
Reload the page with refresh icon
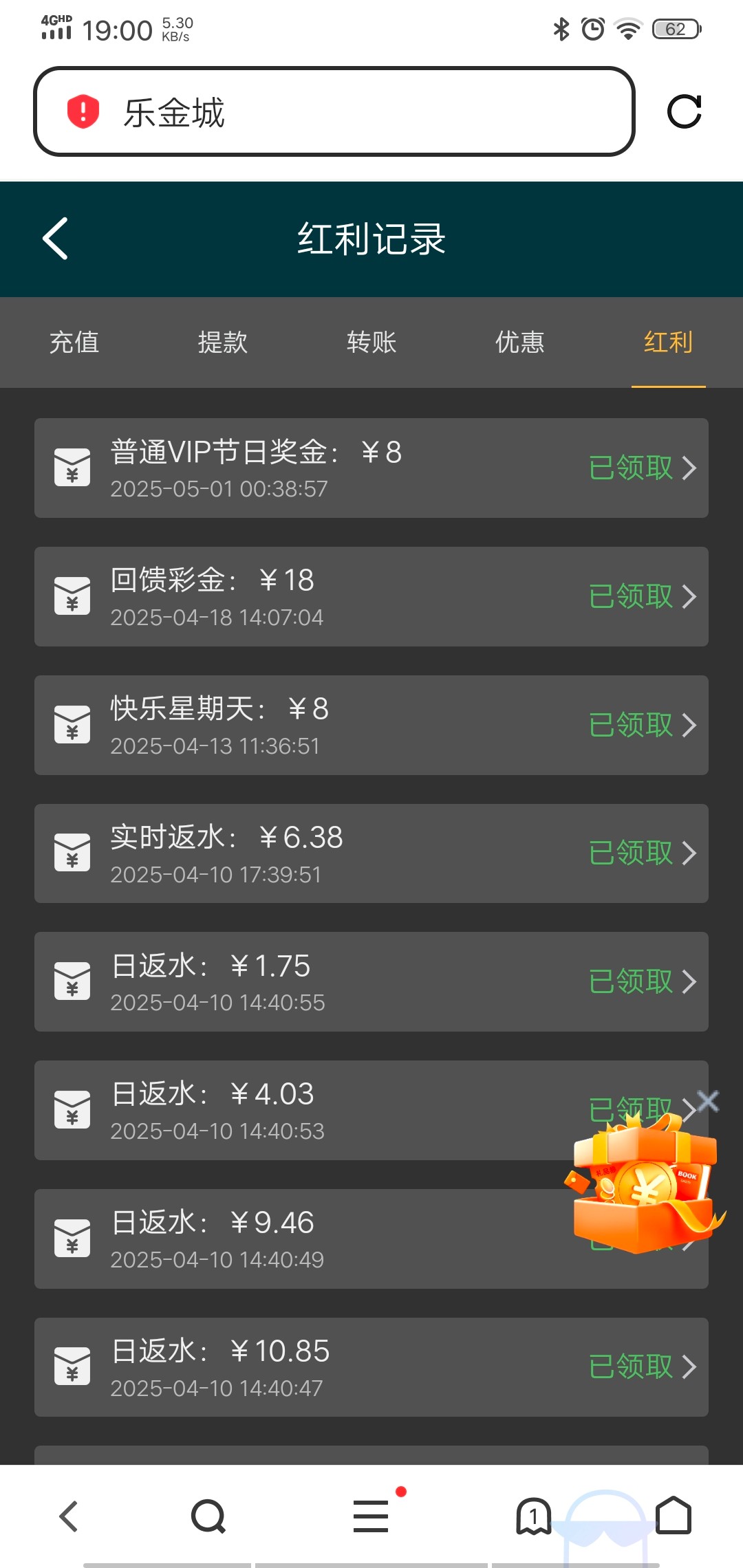(x=684, y=111)
